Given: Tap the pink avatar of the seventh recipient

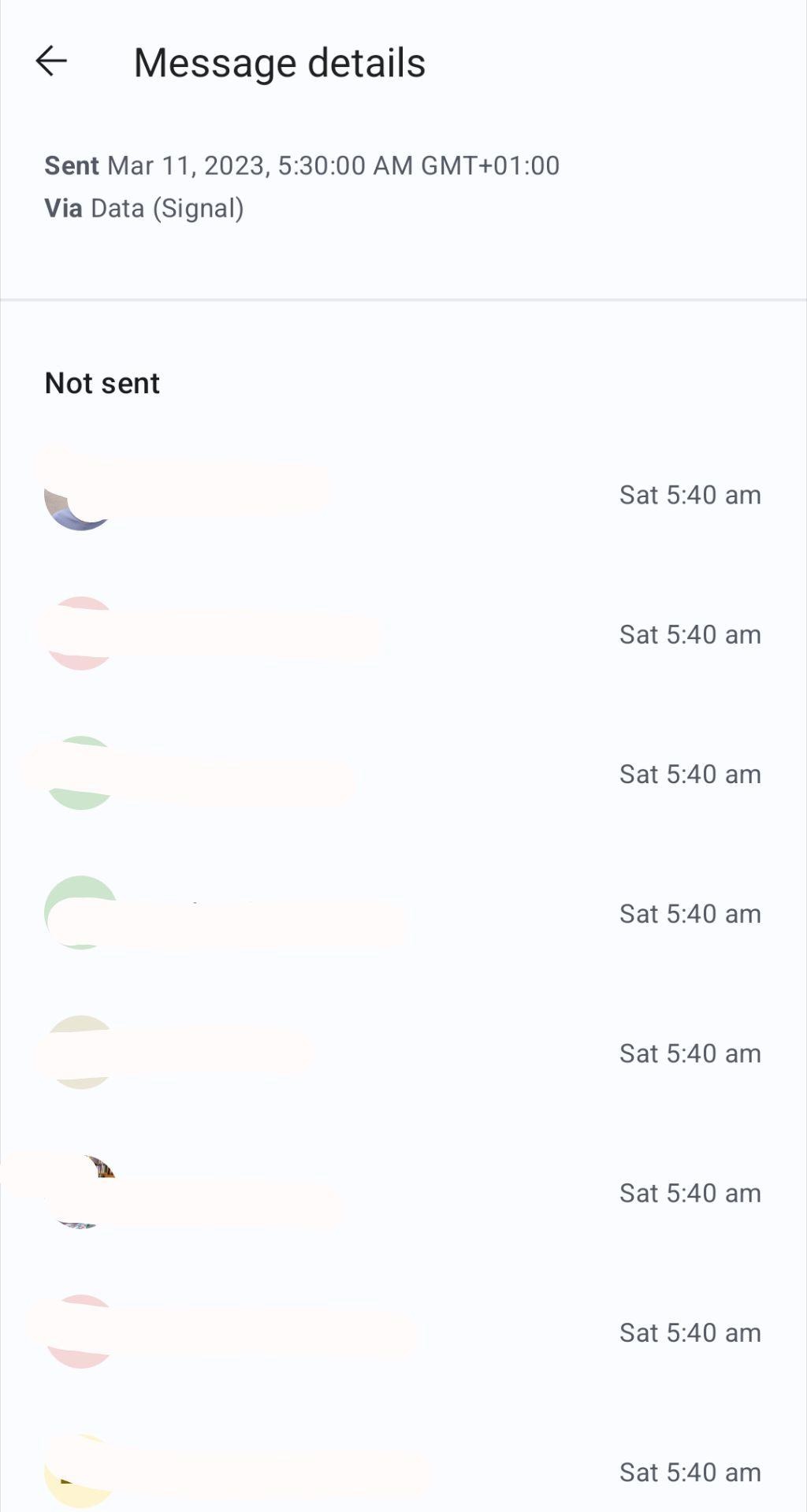Looking at the screenshot, I should [79, 1332].
